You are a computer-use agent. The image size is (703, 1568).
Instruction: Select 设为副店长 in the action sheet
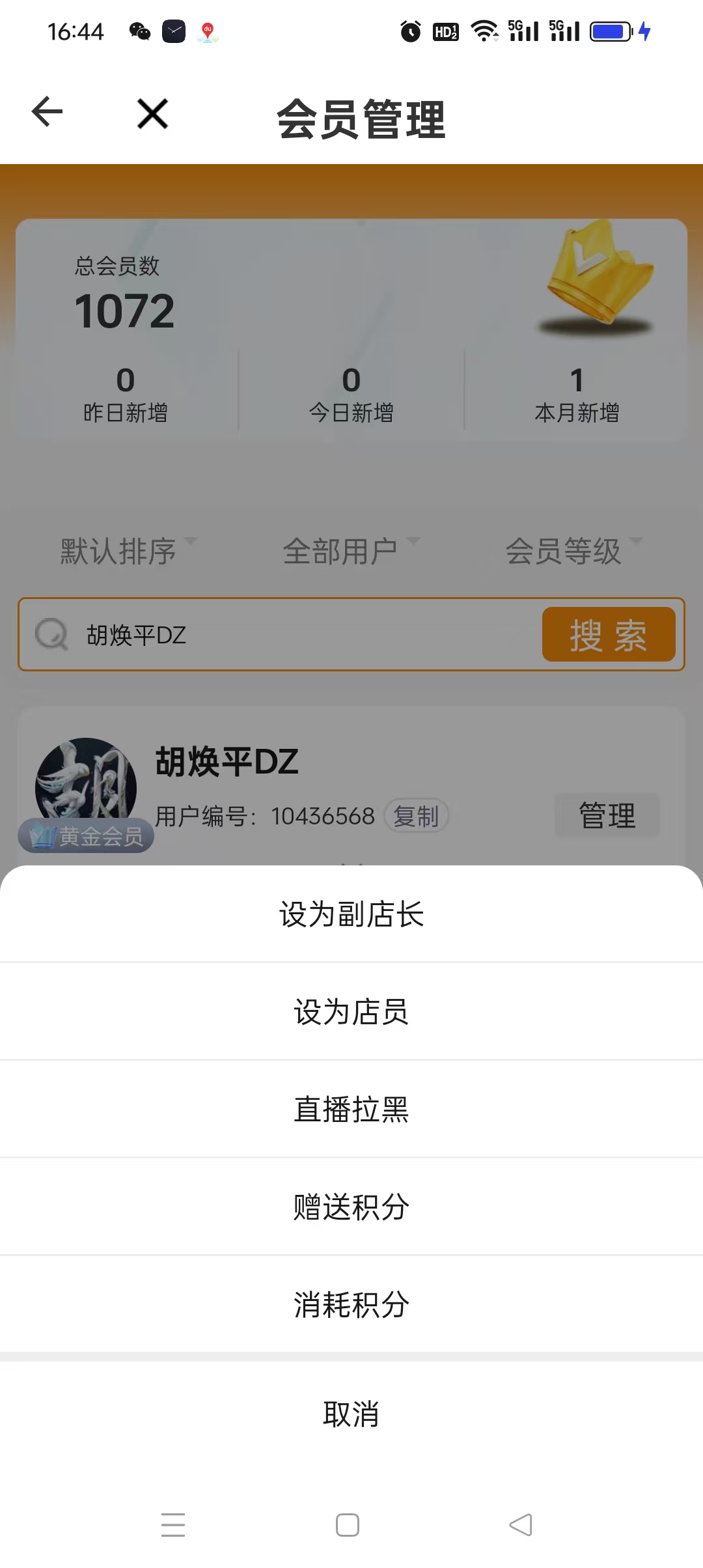pyautogui.click(x=351, y=914)
